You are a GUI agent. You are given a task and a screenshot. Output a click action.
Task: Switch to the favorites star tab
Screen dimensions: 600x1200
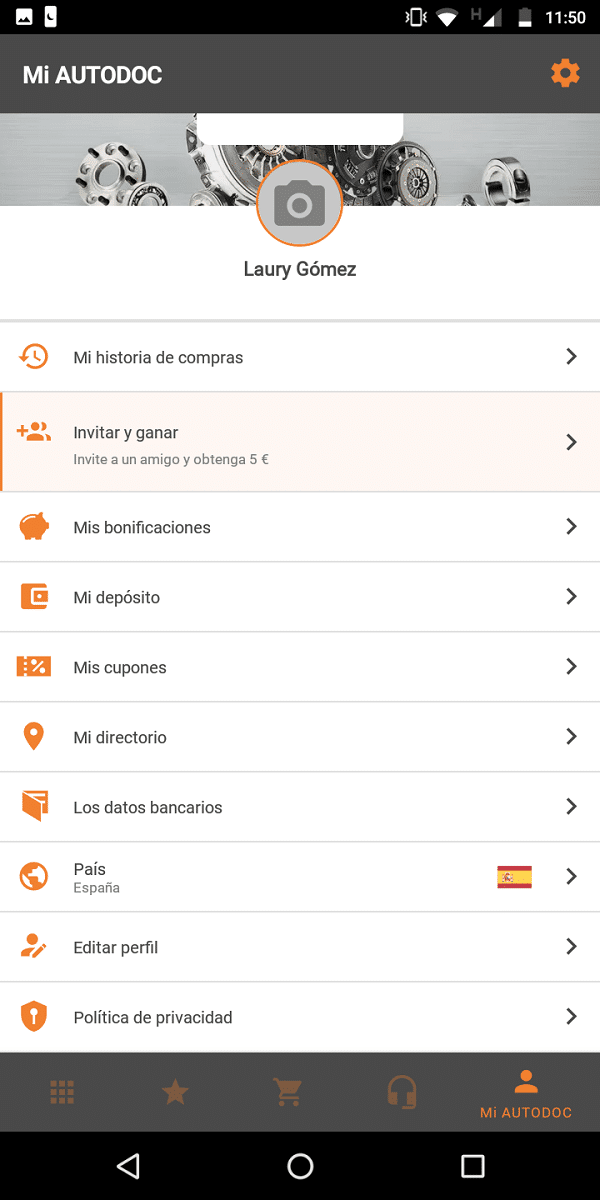coord(175,1092)
